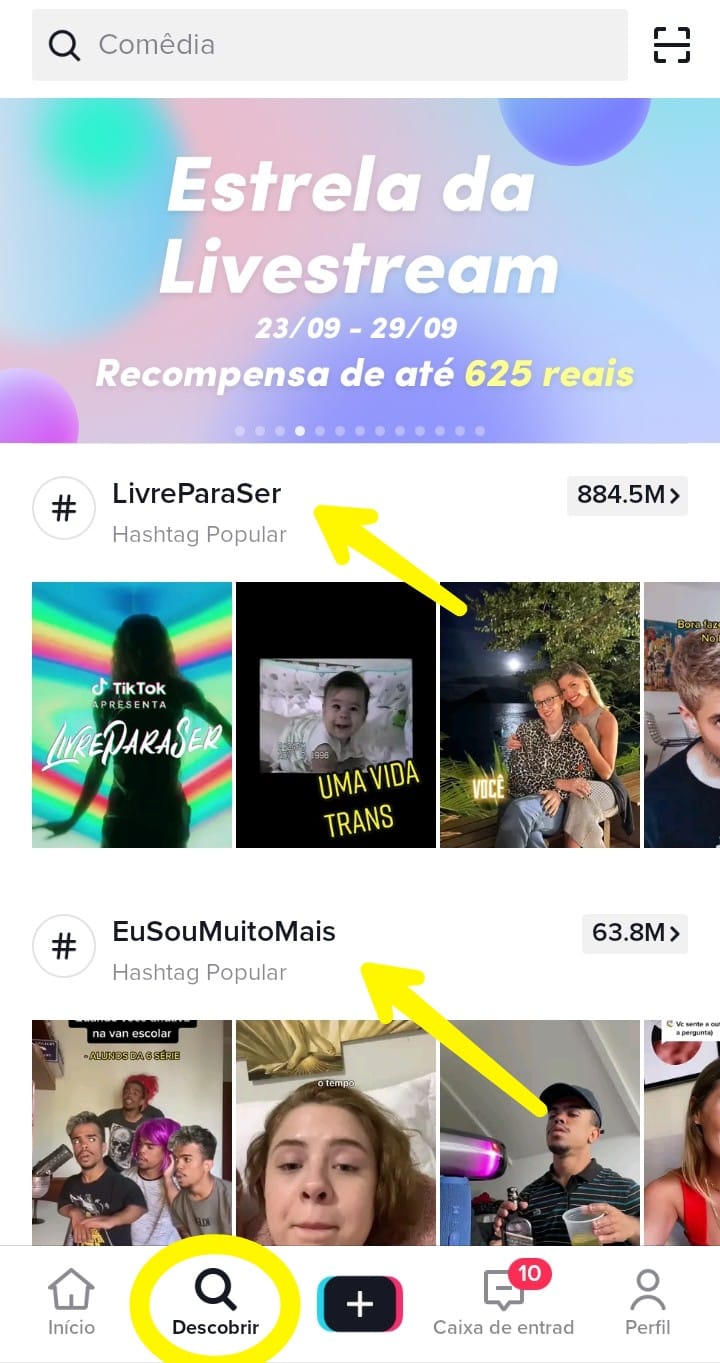Play the van escolar video
720x1363 pixels.
pyautogui.click(x=132, y=1132)
